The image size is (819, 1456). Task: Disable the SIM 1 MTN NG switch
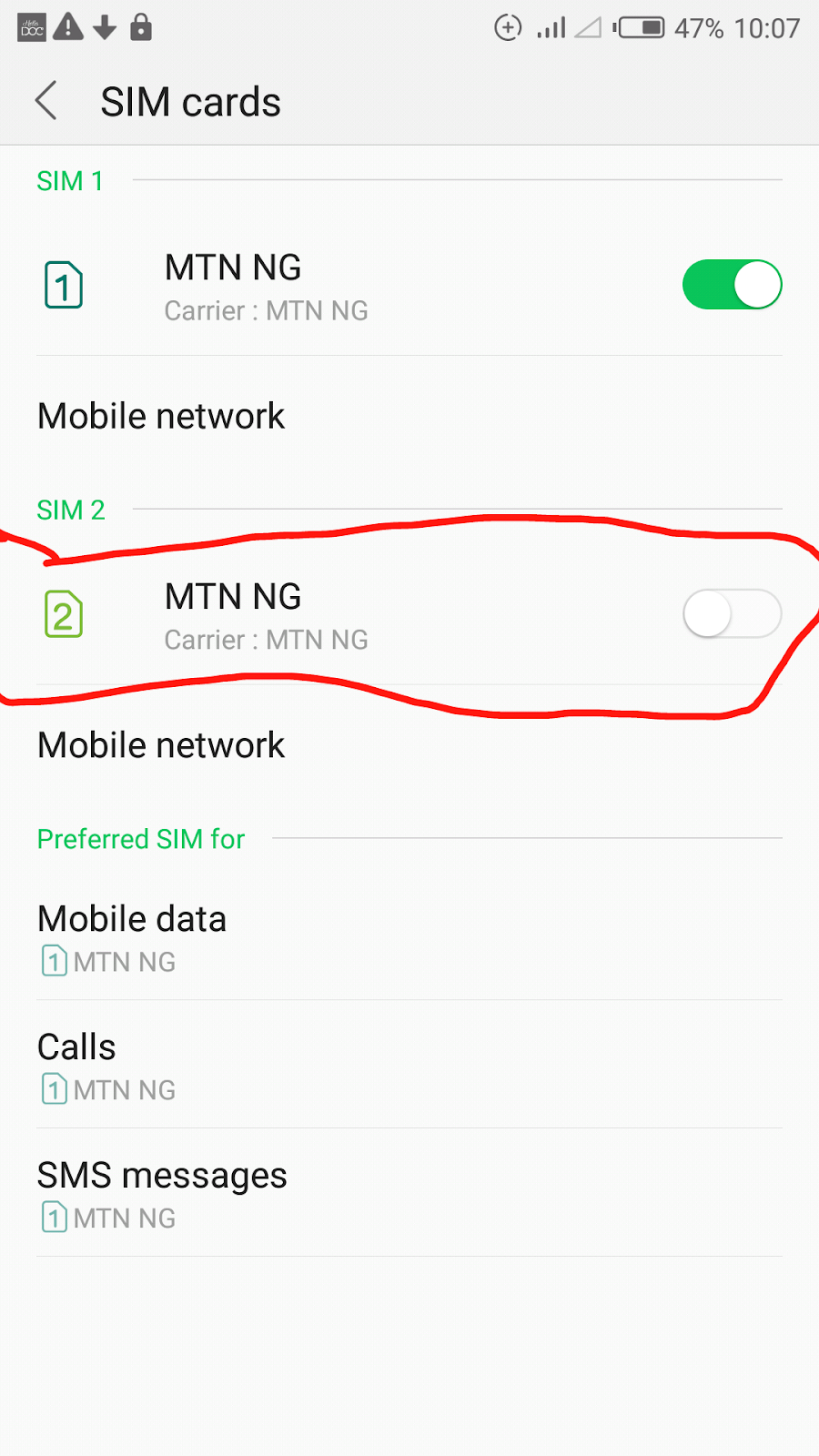tap(732, 285)
